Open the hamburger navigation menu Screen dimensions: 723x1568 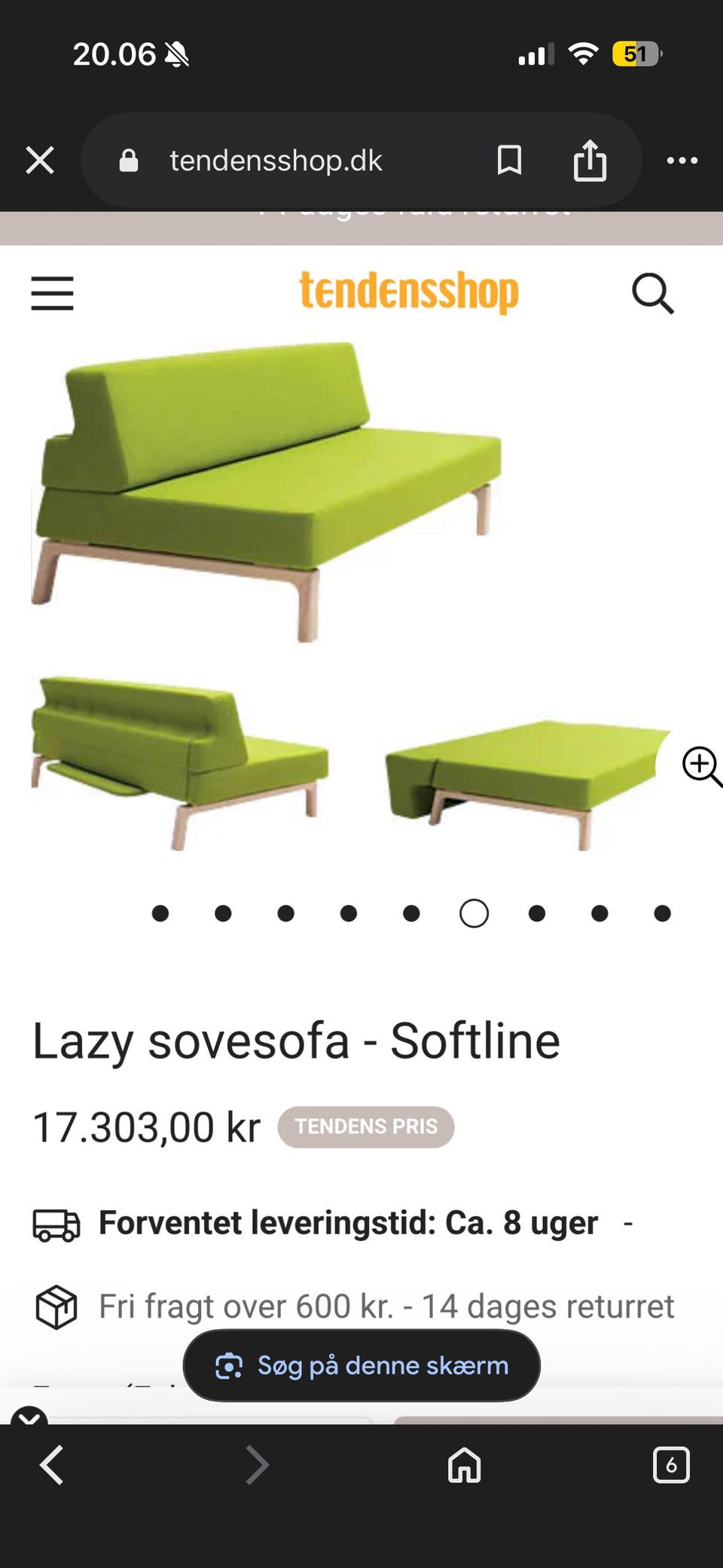click(x=51, y=294)
